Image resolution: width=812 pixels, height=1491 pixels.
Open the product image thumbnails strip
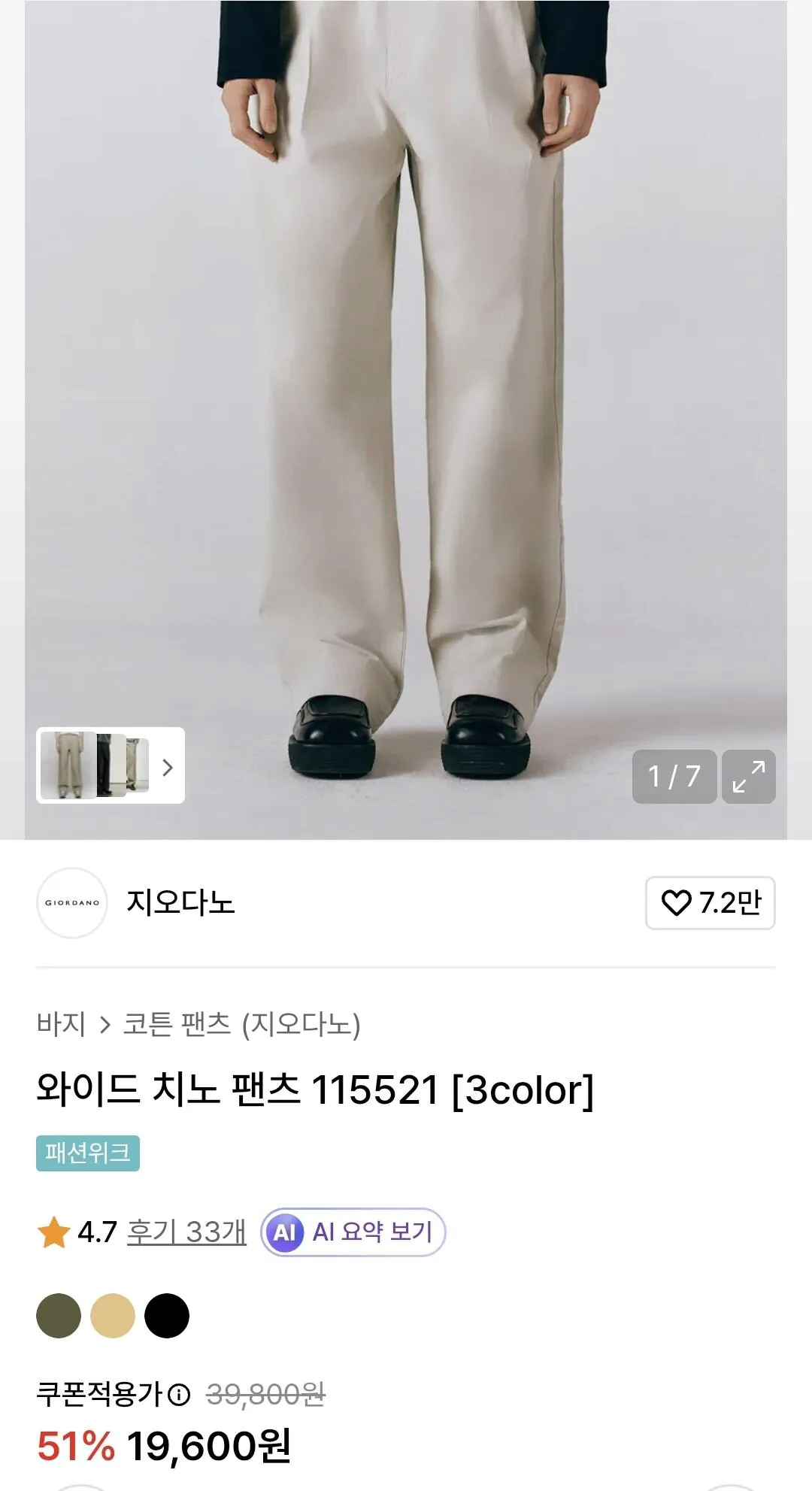pyautogui.click(x=111, y=765)
